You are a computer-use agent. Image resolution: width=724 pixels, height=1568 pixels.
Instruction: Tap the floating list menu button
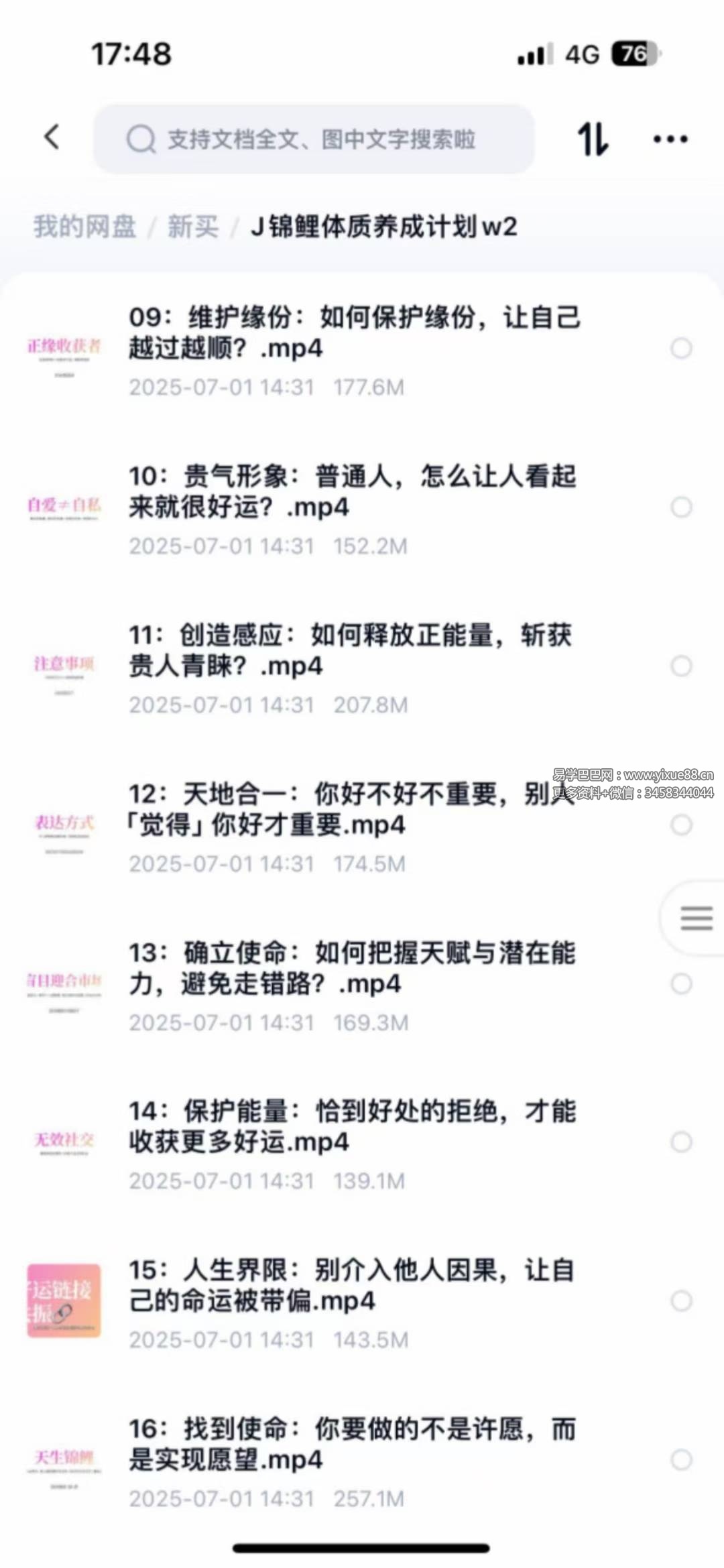tap(696, 918)
